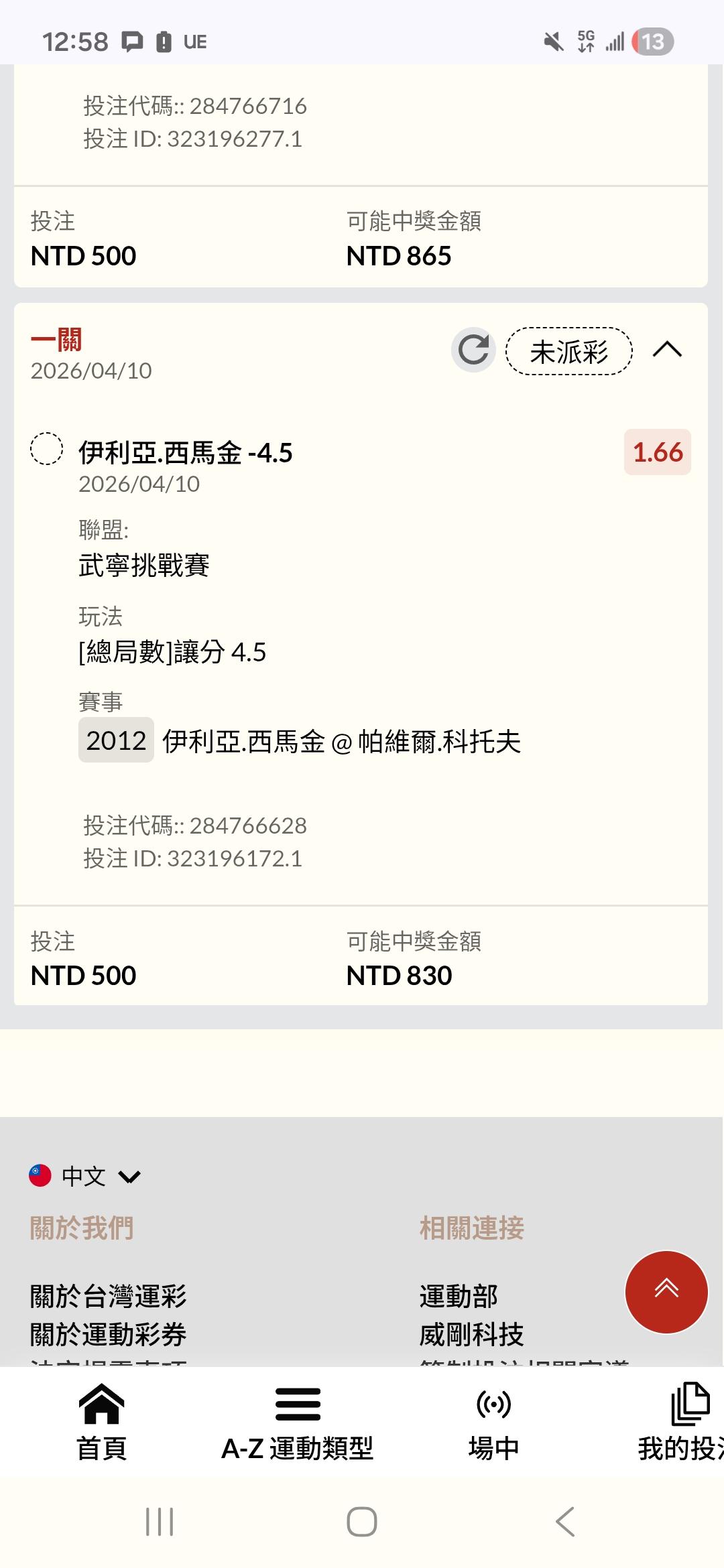724x1568 pixels.
Task: Open the system recent apps
Action: pyautogui.click(x=160, y=1521)
